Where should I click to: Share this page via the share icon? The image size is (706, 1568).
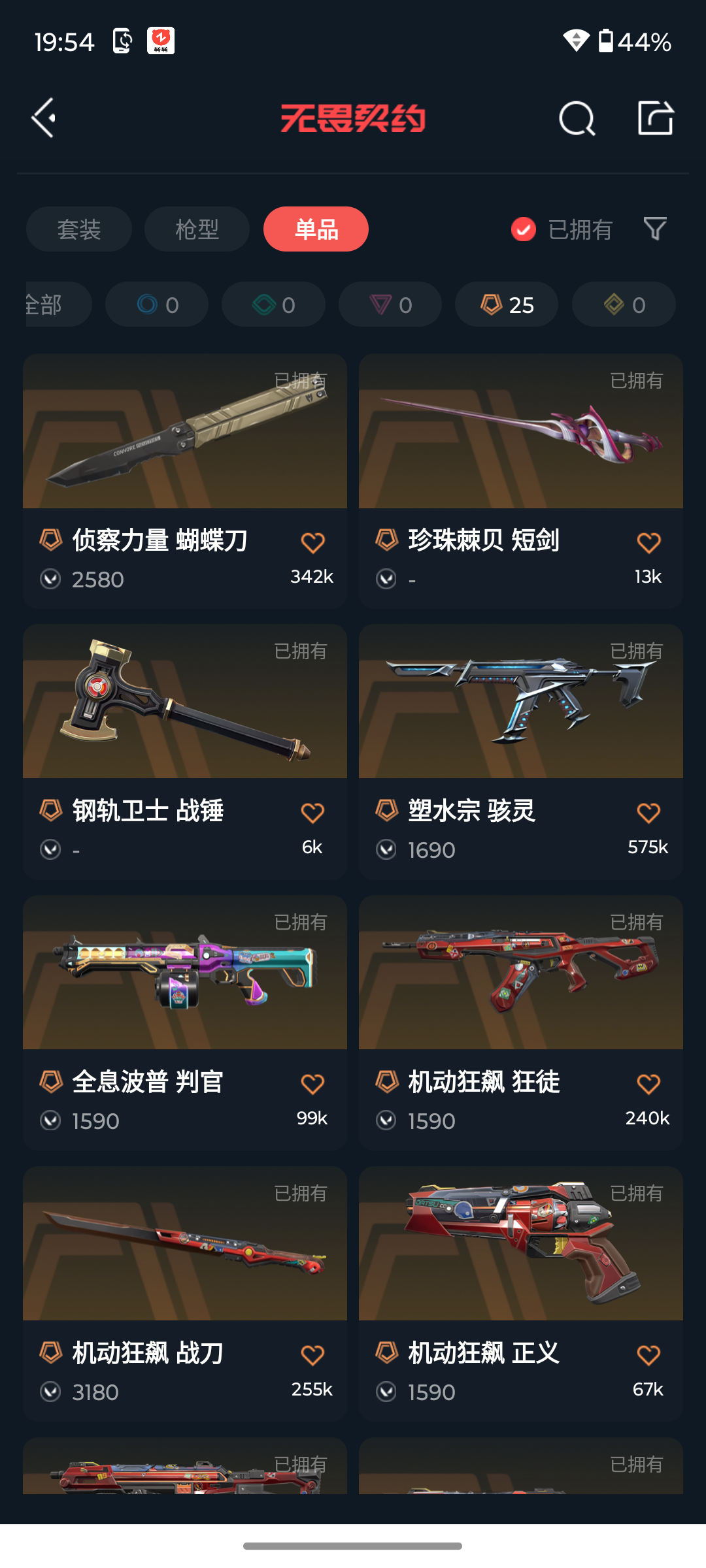(x=656, y=118)
